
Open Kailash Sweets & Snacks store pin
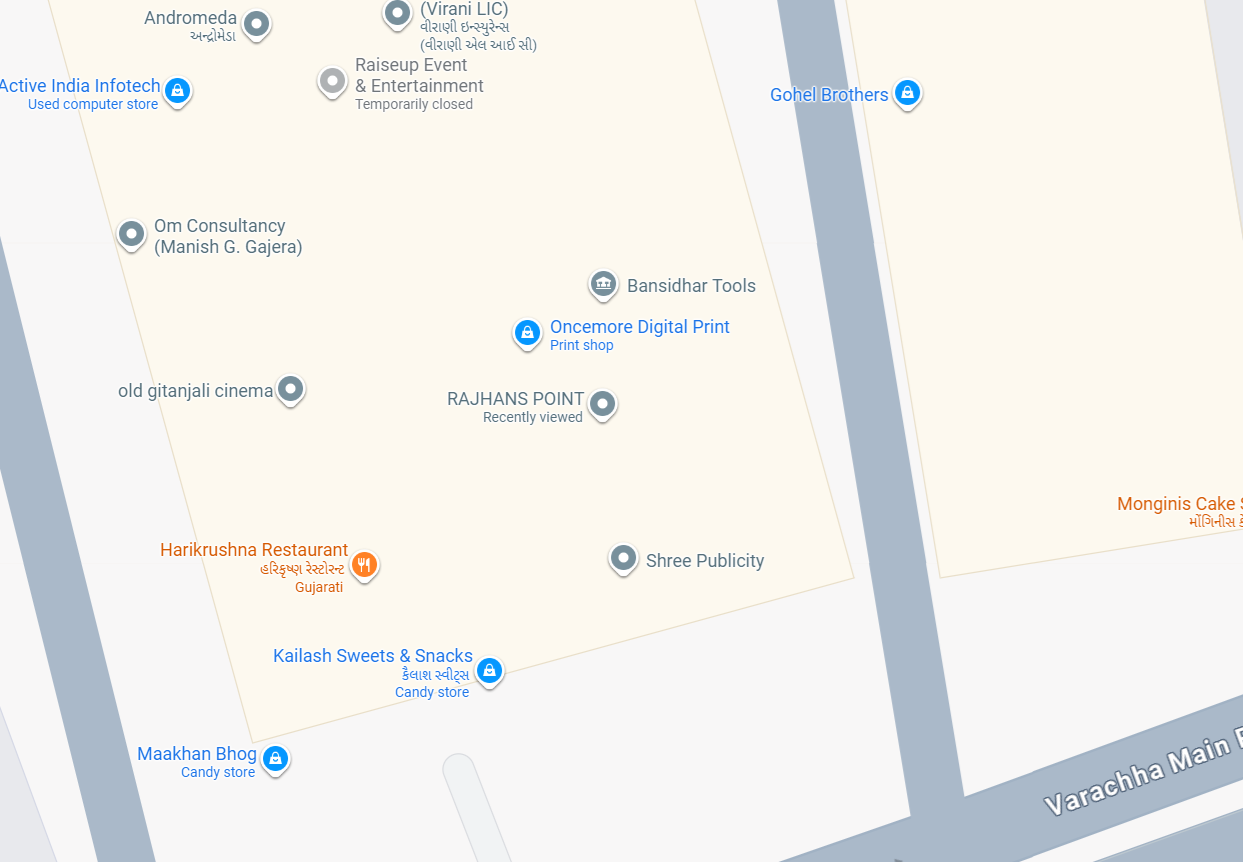click(x=489, y=670)
